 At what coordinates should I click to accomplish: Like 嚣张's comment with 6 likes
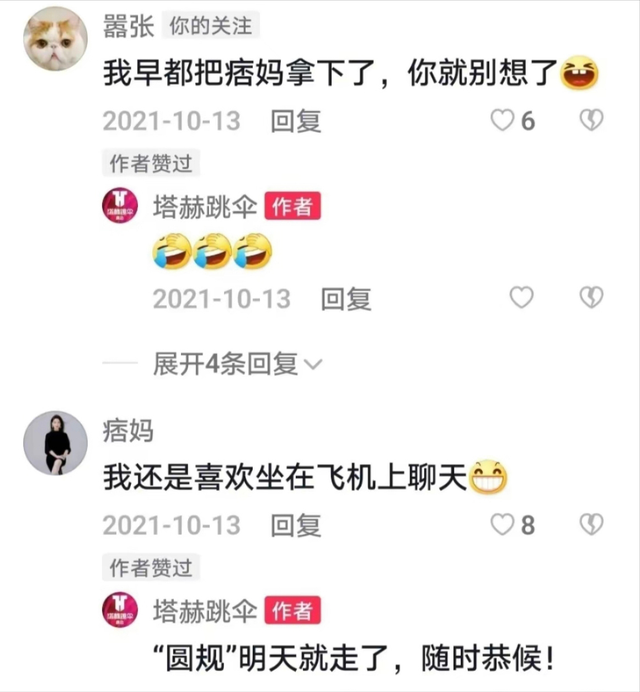point(501,121)
